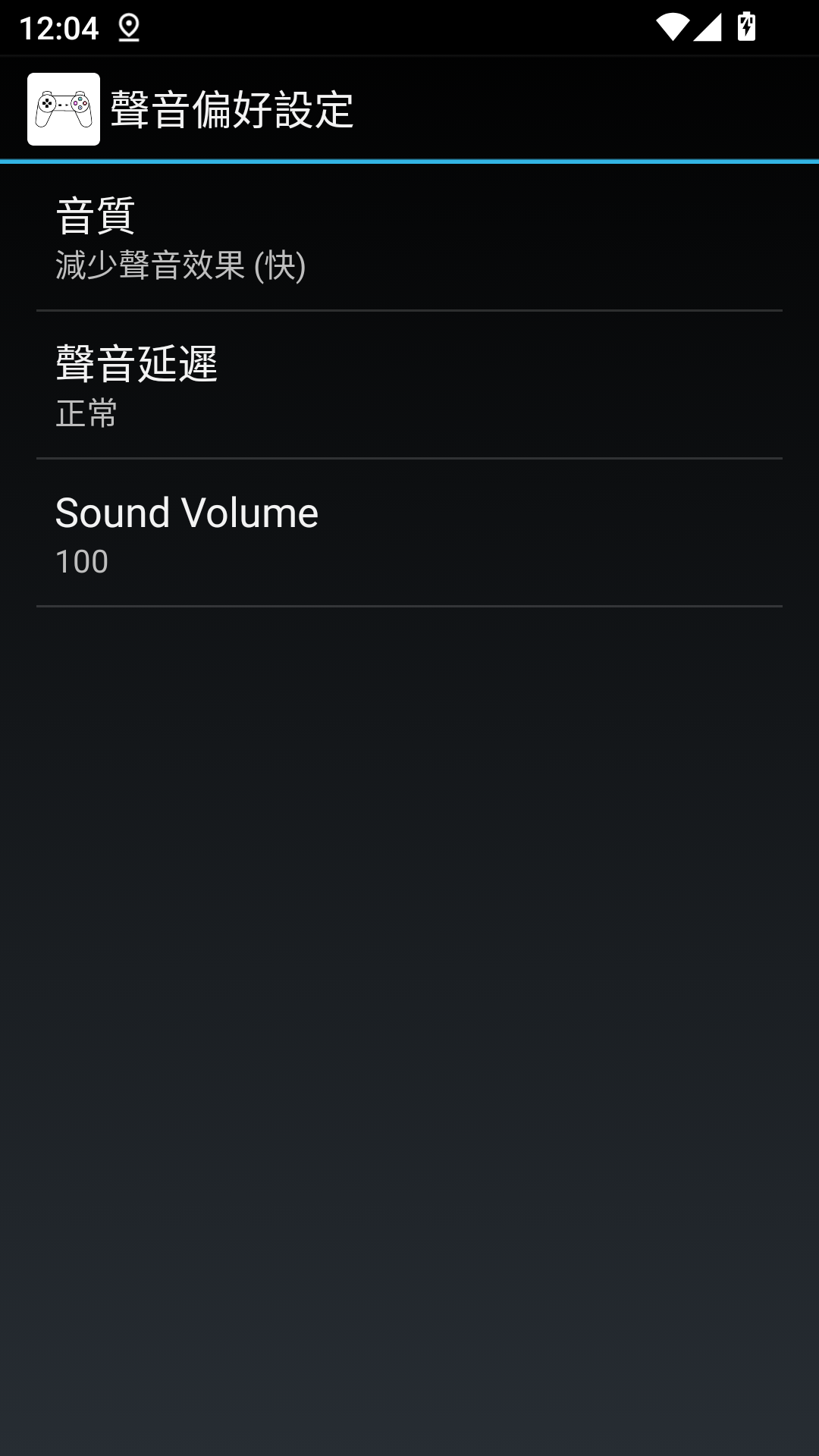Open the 聲音延遲 audio latency setting
The width and height of the screenshot is (819, 1456).
click(x=409, y=387)
